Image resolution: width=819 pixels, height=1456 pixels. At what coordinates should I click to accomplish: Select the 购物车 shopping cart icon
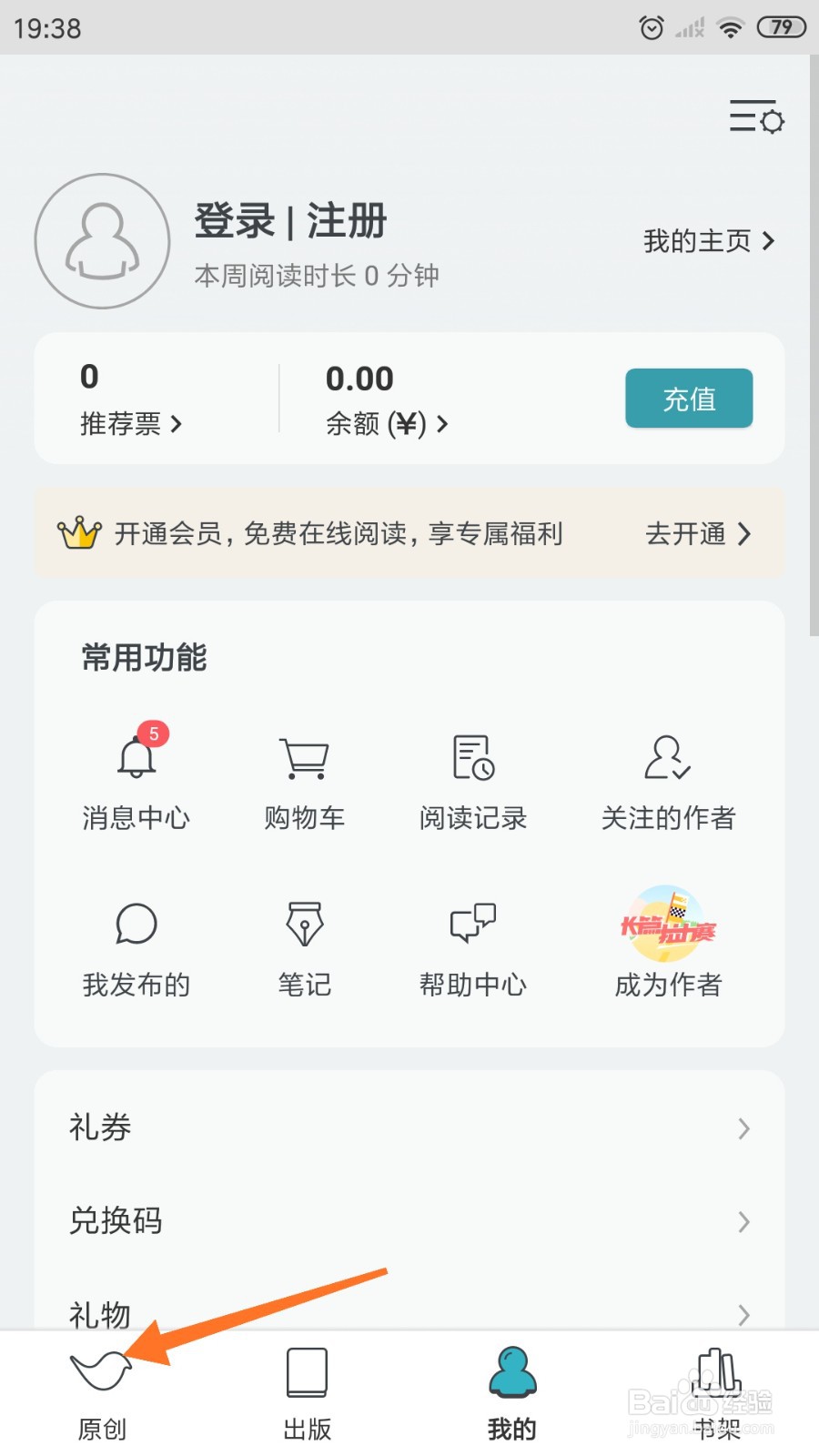pyautogui.click(x=305, y=758)
